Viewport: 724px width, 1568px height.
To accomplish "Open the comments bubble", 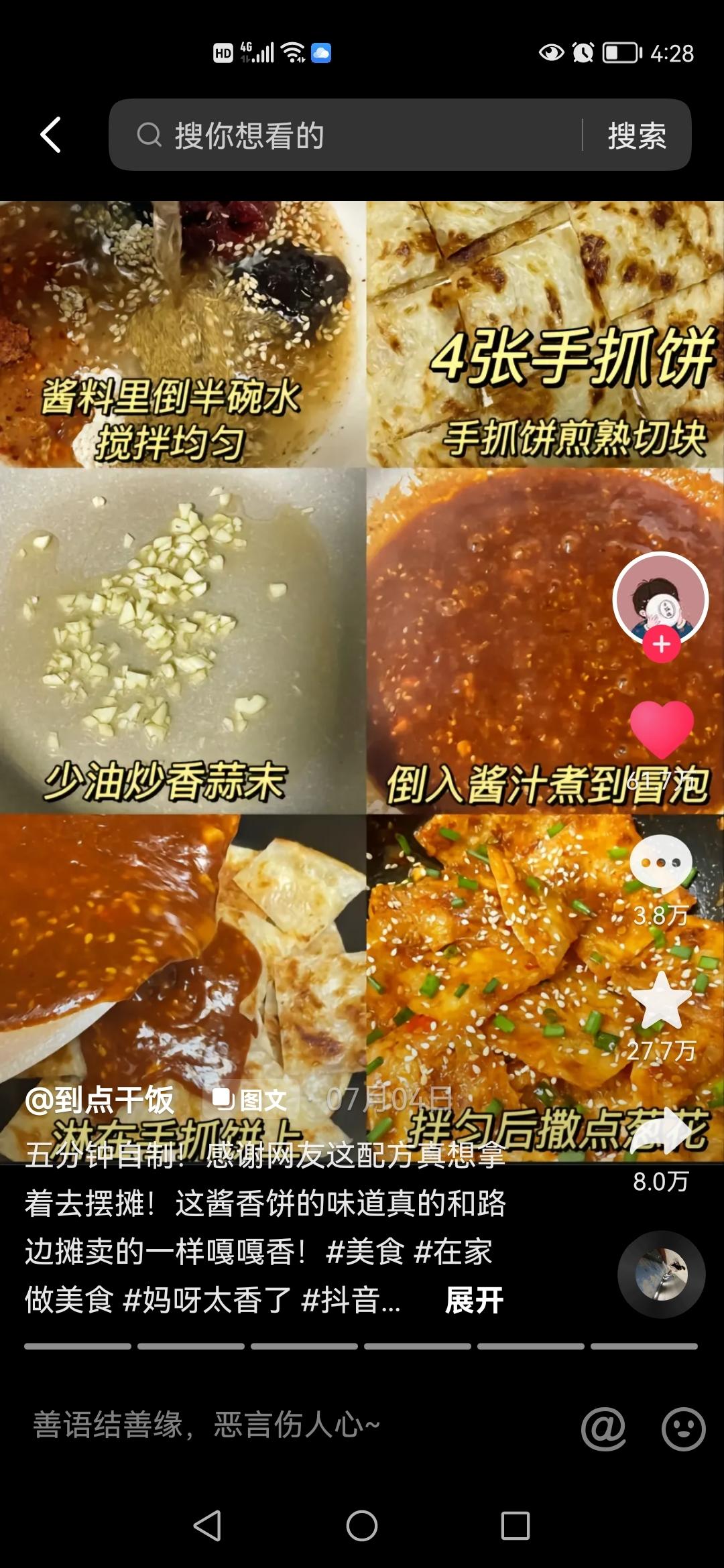I will (x=661, y=862).
